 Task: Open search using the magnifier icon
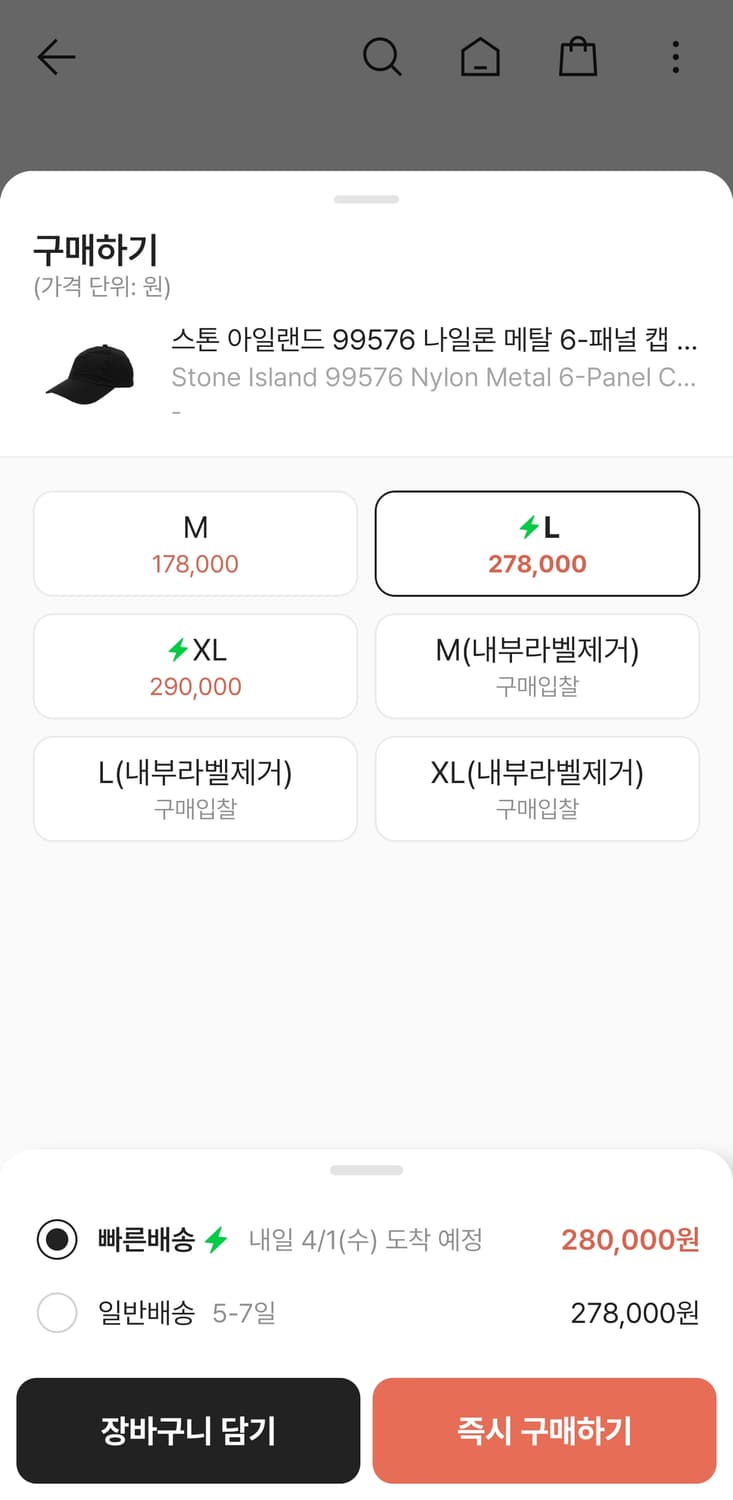pos(383,57)
